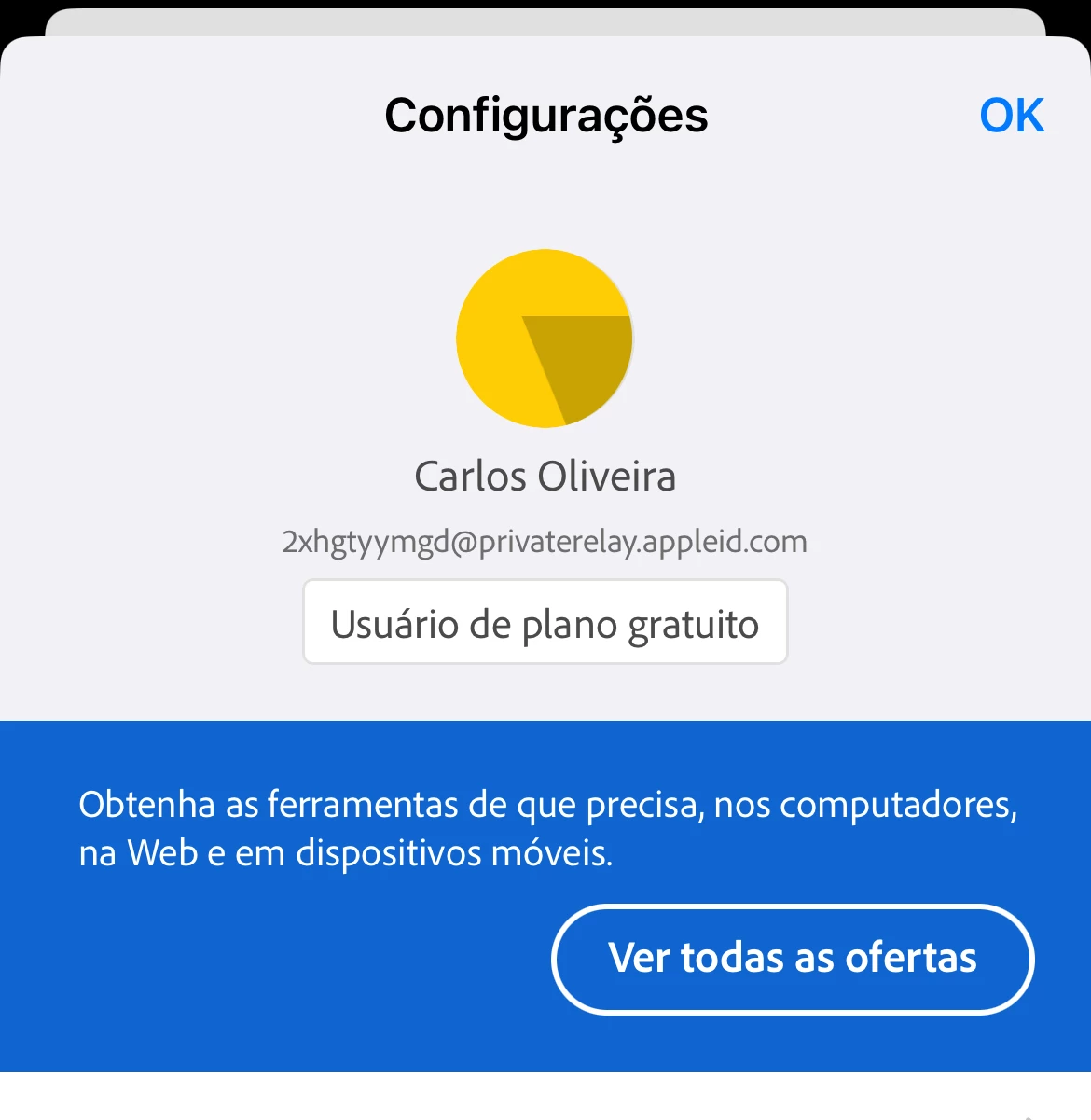The image size is (1091, 1120).
Task: Tap OK to close Configurações
Action: pyautogui.click(x=1012, y=116)
